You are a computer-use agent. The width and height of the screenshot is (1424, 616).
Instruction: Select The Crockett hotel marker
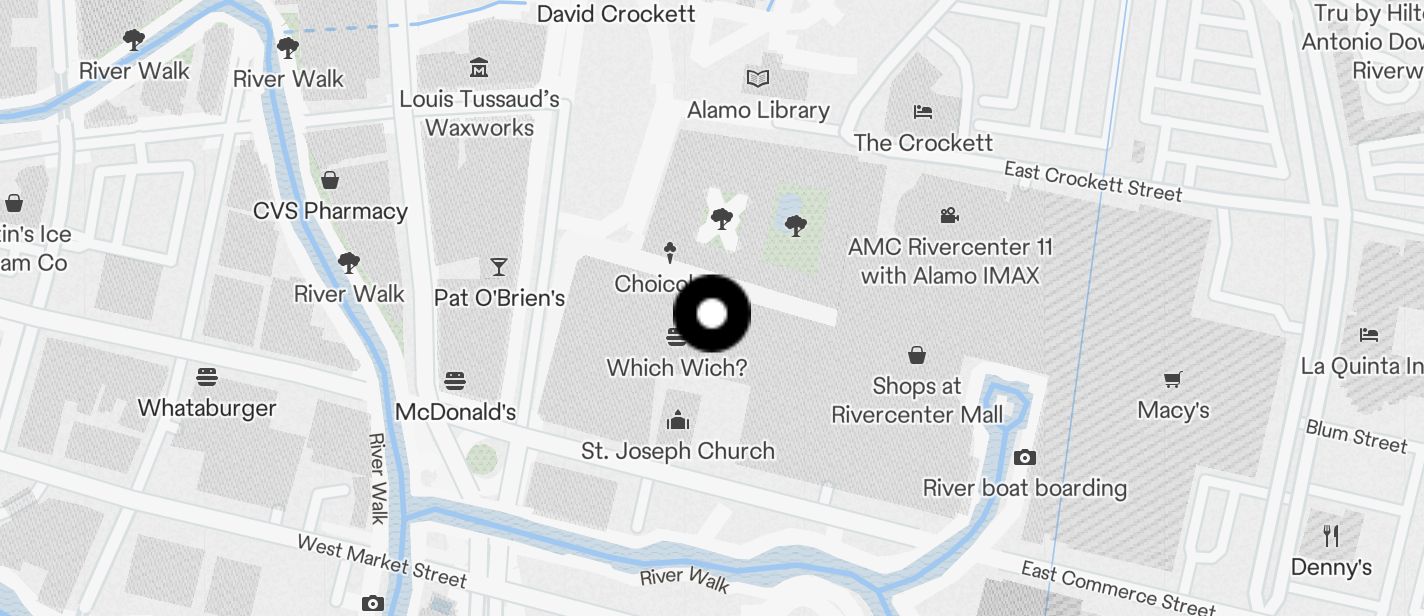point(922,112)
